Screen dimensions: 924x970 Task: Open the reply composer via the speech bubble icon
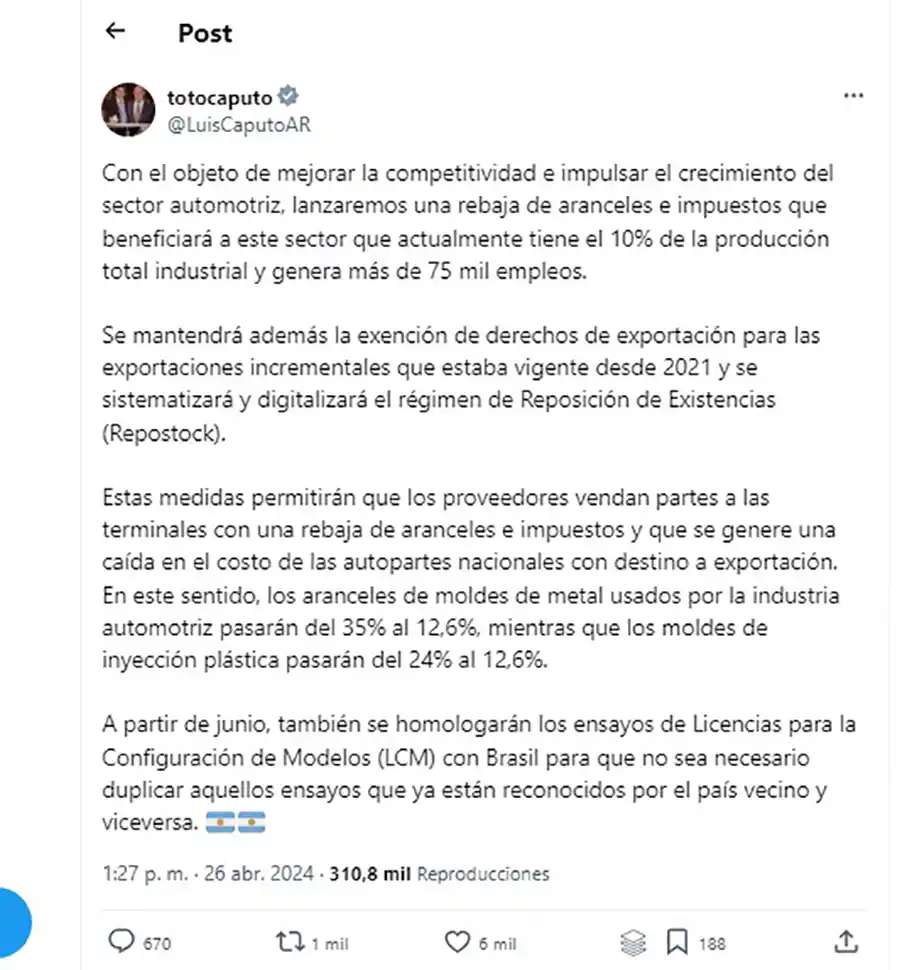(122, 940)
